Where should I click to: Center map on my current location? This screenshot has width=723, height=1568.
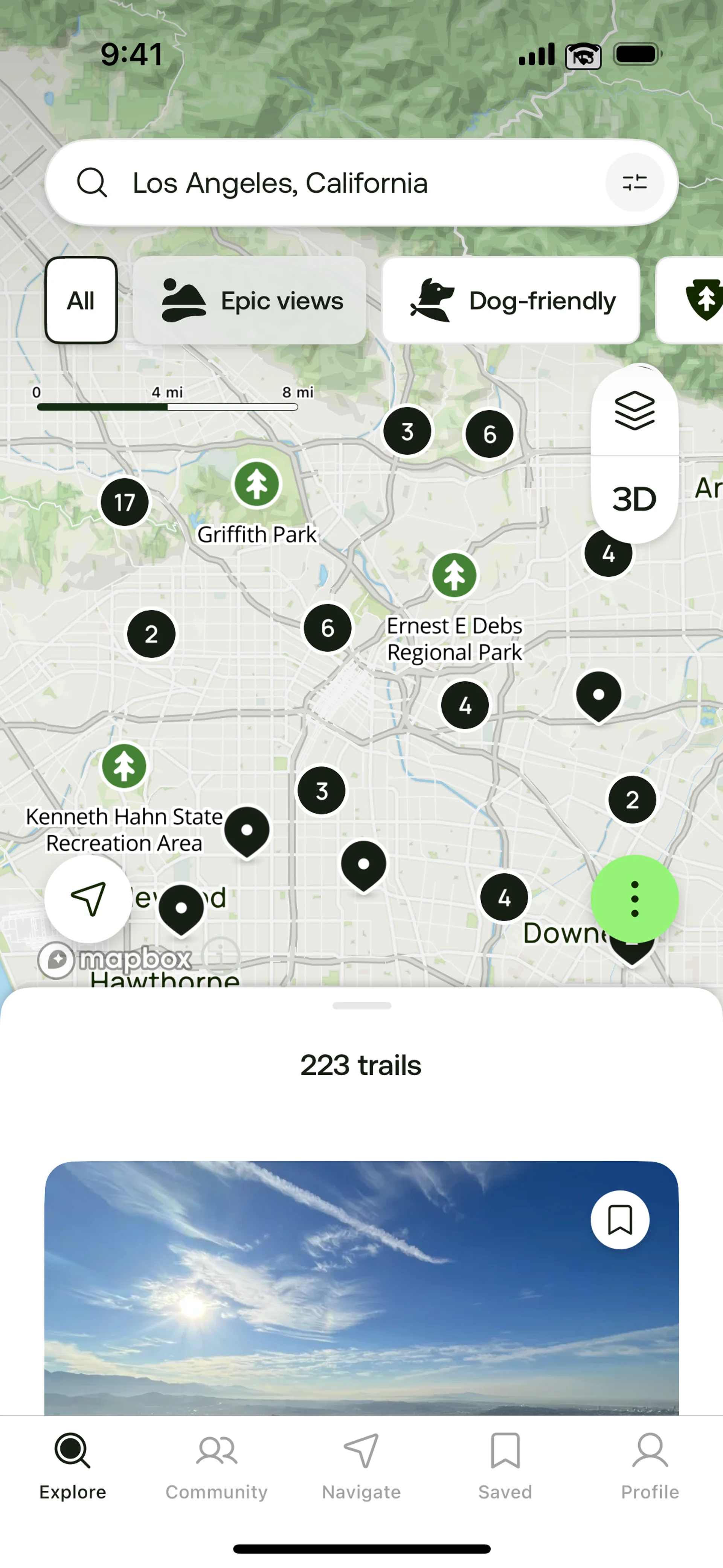tap(88, 899)
